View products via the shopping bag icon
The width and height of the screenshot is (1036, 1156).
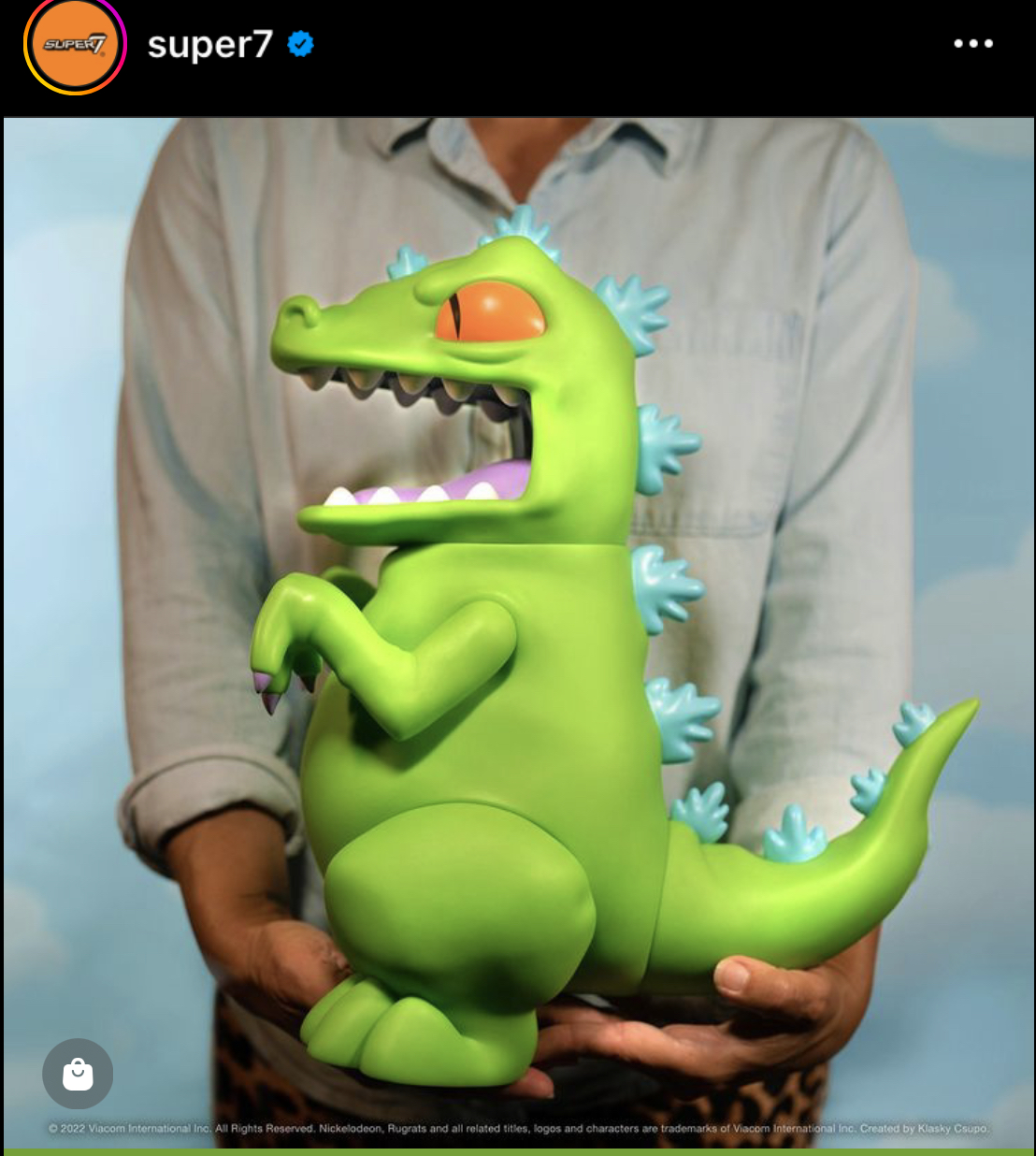click(x=78, y=1074)
